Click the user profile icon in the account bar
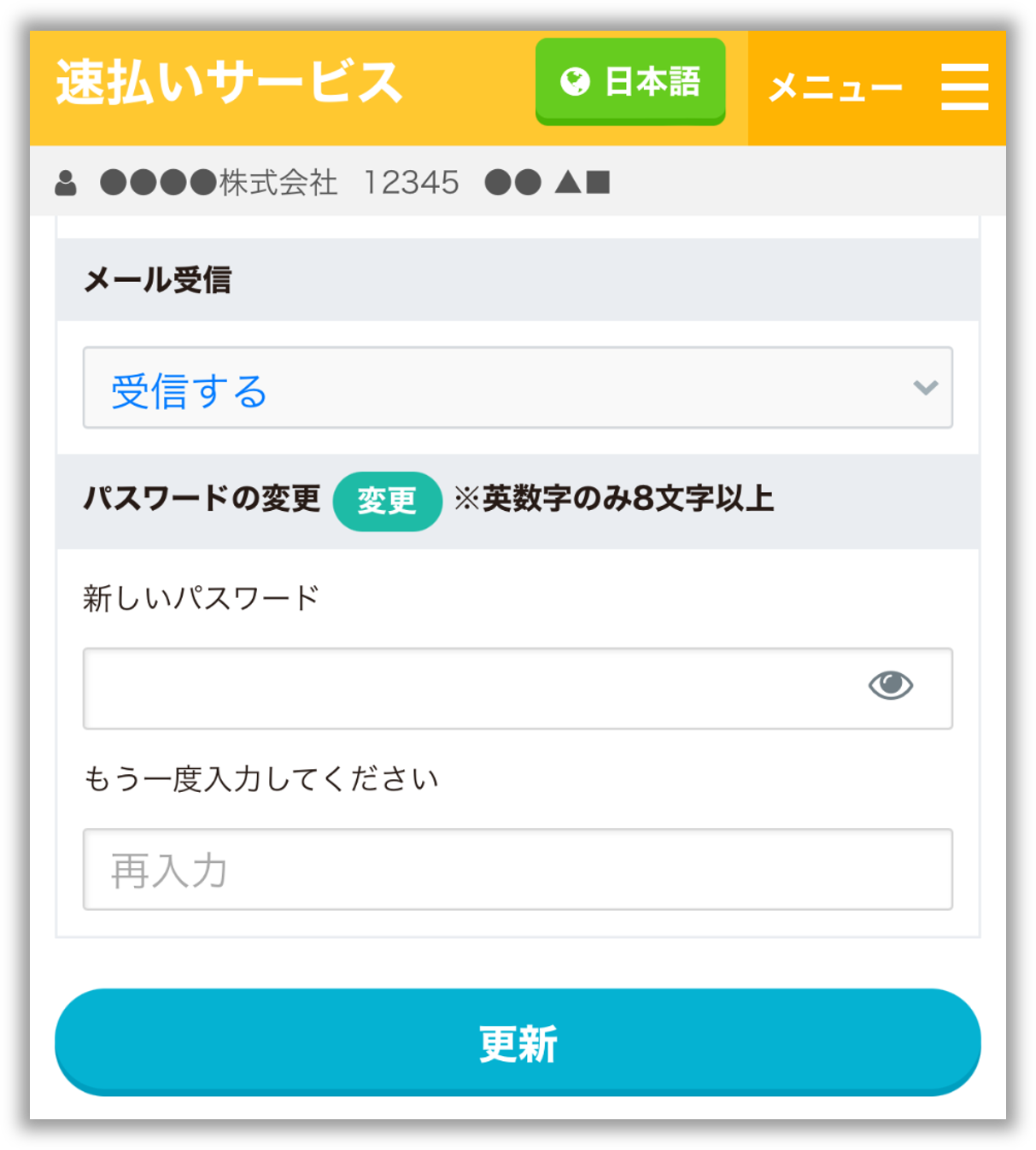 67,182
